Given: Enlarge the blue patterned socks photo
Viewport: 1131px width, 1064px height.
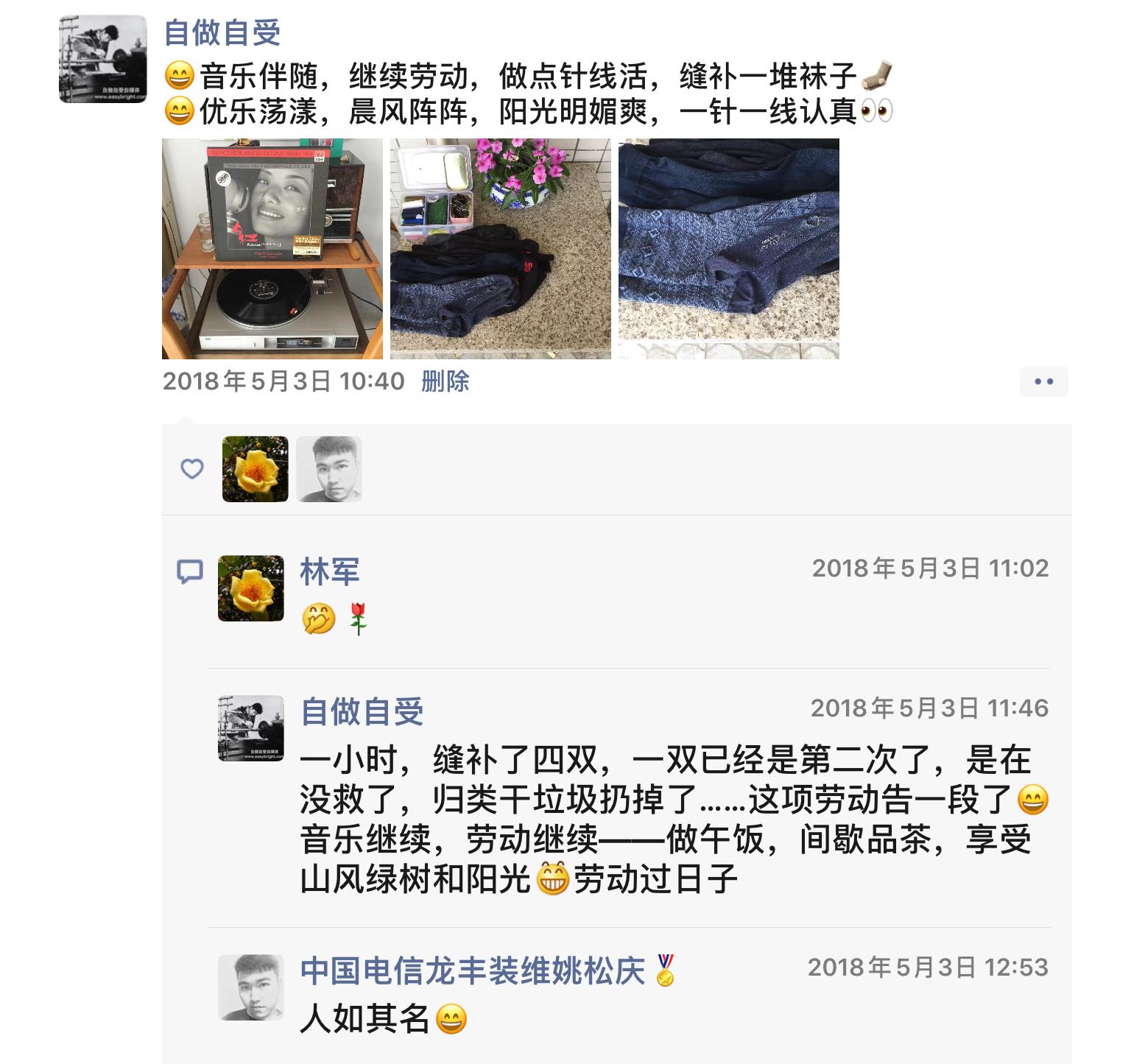Looking at the screenshot, I should [x=728, y=248].
